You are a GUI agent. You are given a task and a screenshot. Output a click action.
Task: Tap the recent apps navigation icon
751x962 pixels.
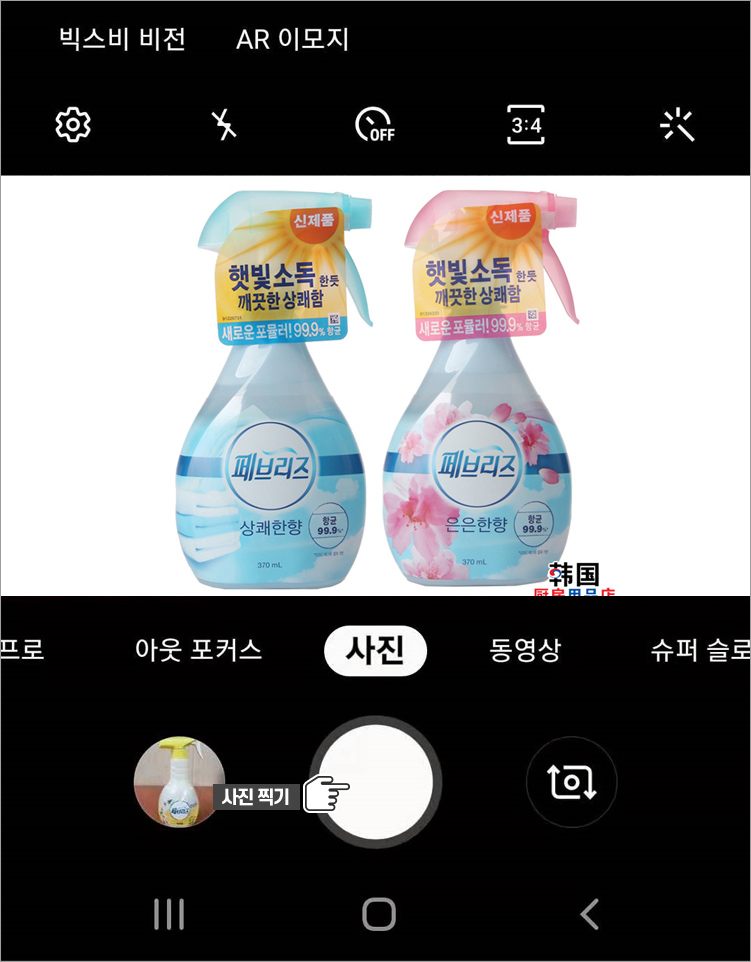coord(170,912)
